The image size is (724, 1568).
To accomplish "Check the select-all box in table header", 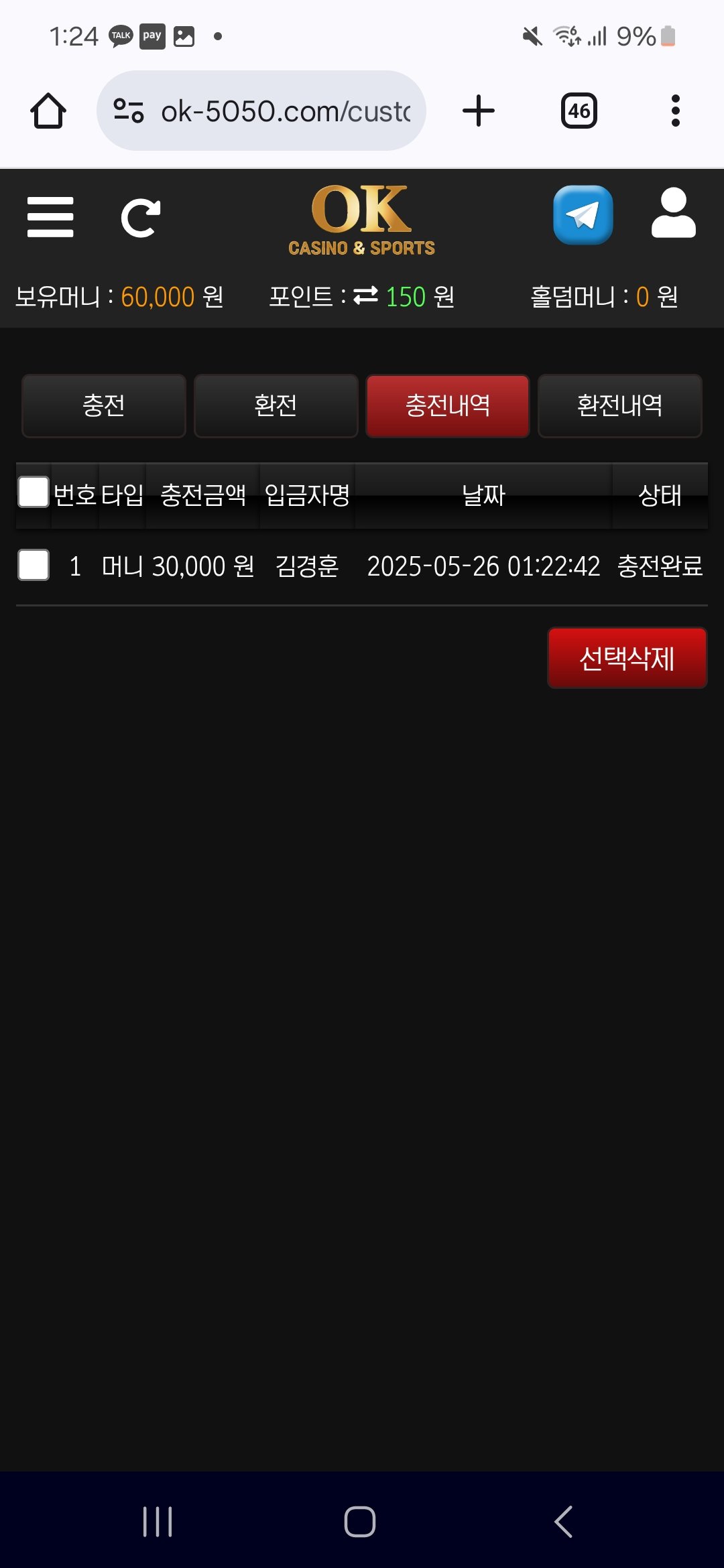I will tap(34, 493).
